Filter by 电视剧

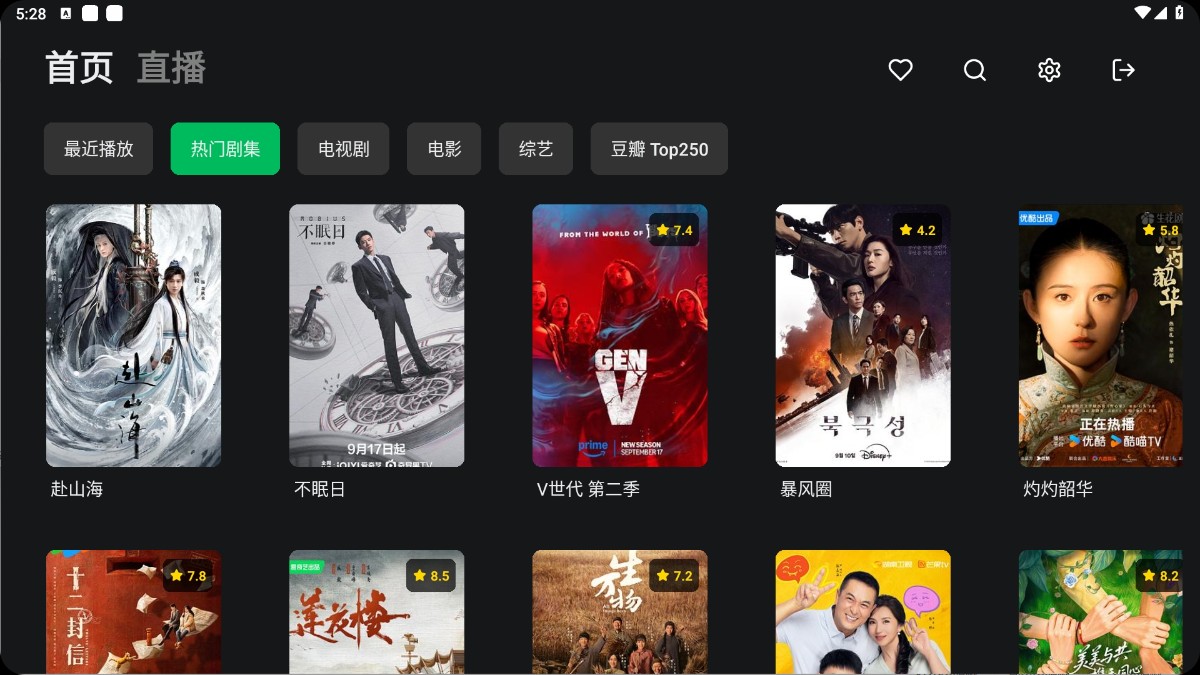tap(344, 149)
